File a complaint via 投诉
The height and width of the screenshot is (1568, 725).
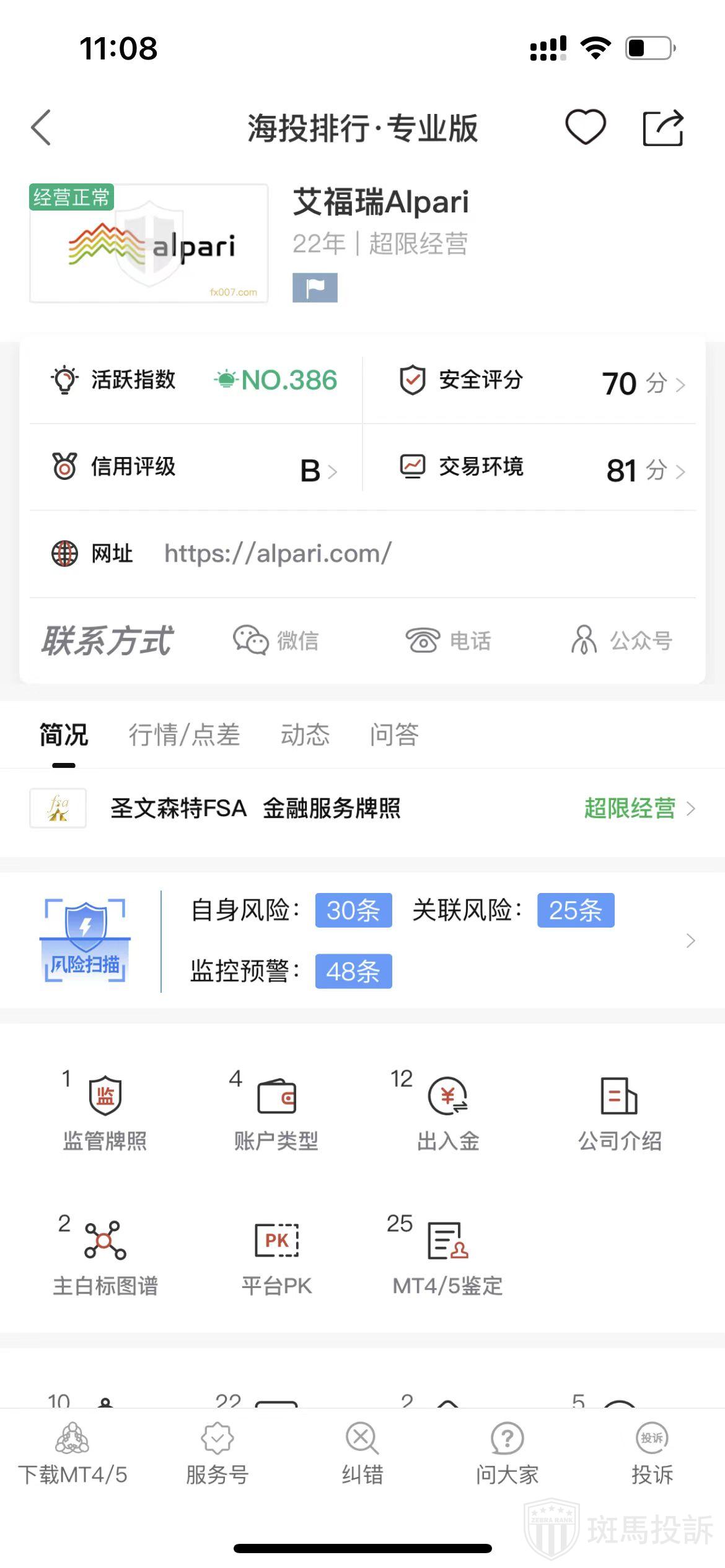point(652,1454)
